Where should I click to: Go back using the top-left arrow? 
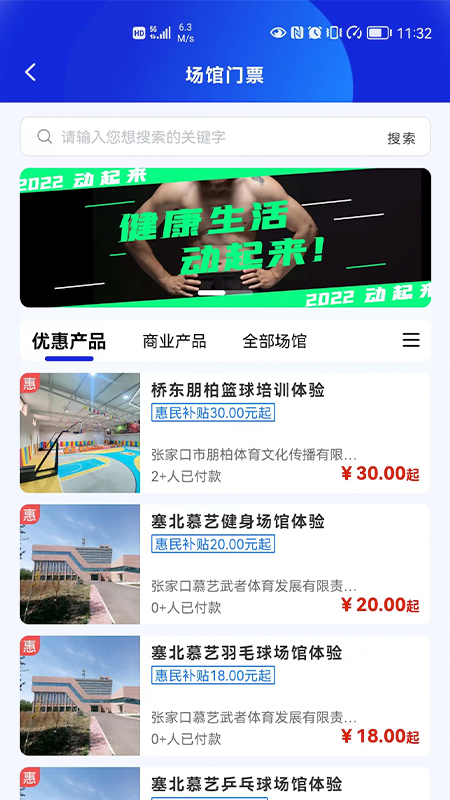coord(31,72)
